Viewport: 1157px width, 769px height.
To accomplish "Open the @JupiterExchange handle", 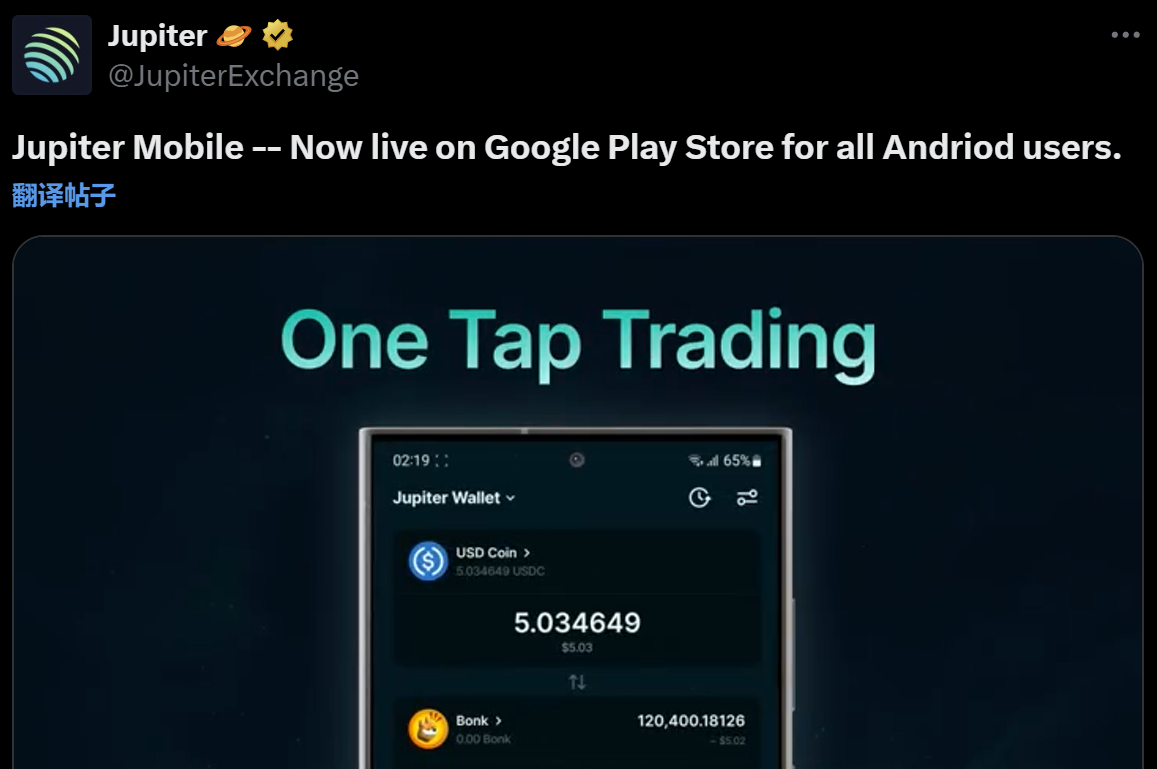I will point(233,76).
